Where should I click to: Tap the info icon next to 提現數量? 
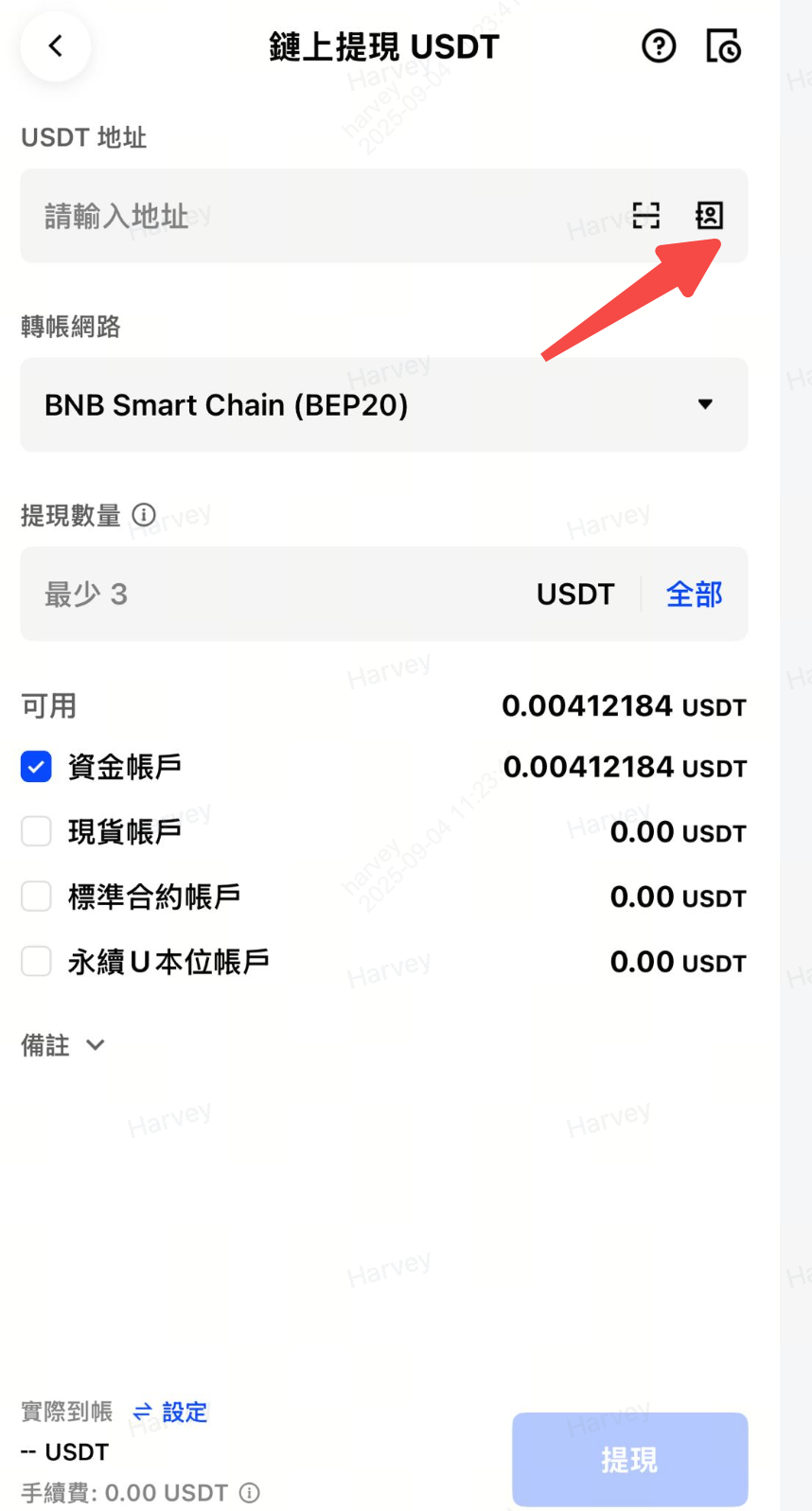[143, 515]
